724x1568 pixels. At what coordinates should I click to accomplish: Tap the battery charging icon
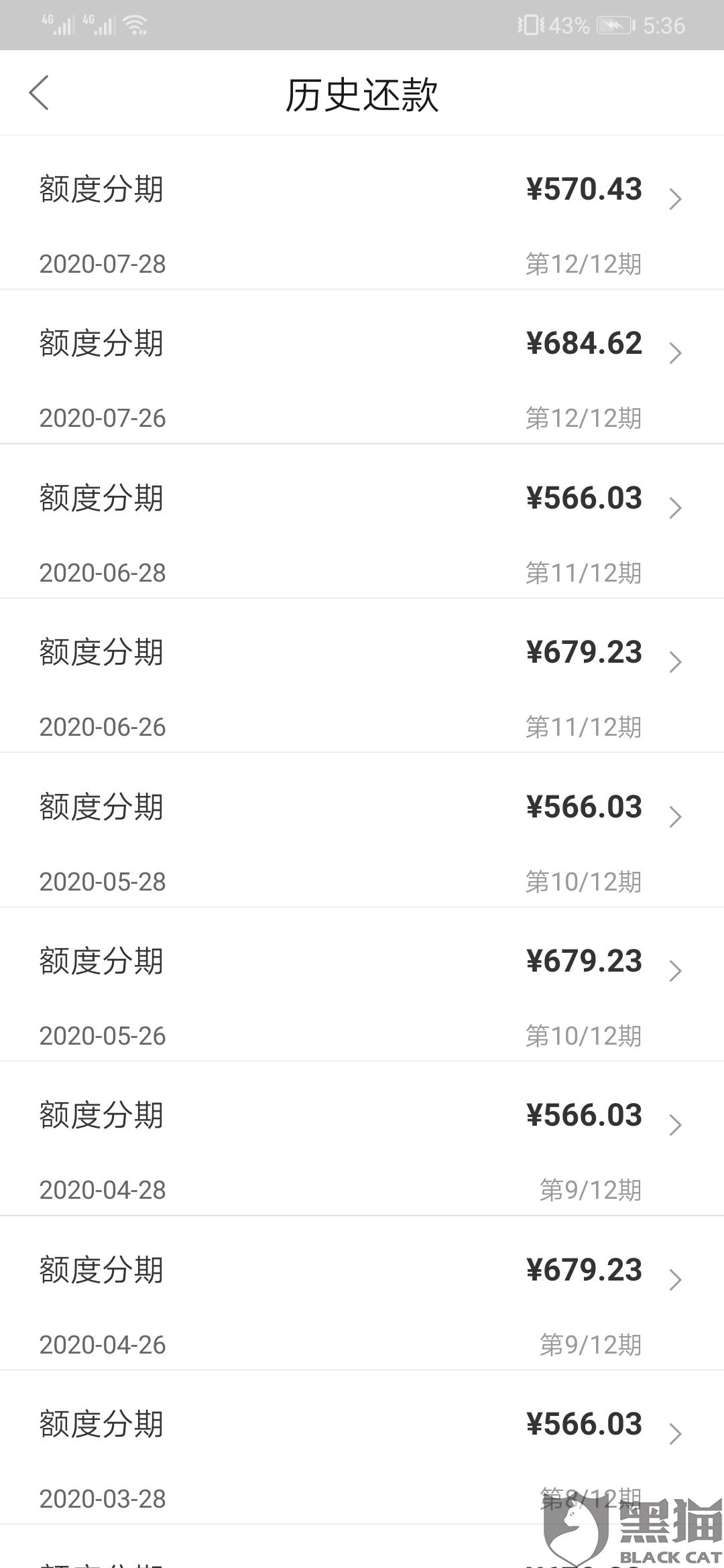[614, 25]
